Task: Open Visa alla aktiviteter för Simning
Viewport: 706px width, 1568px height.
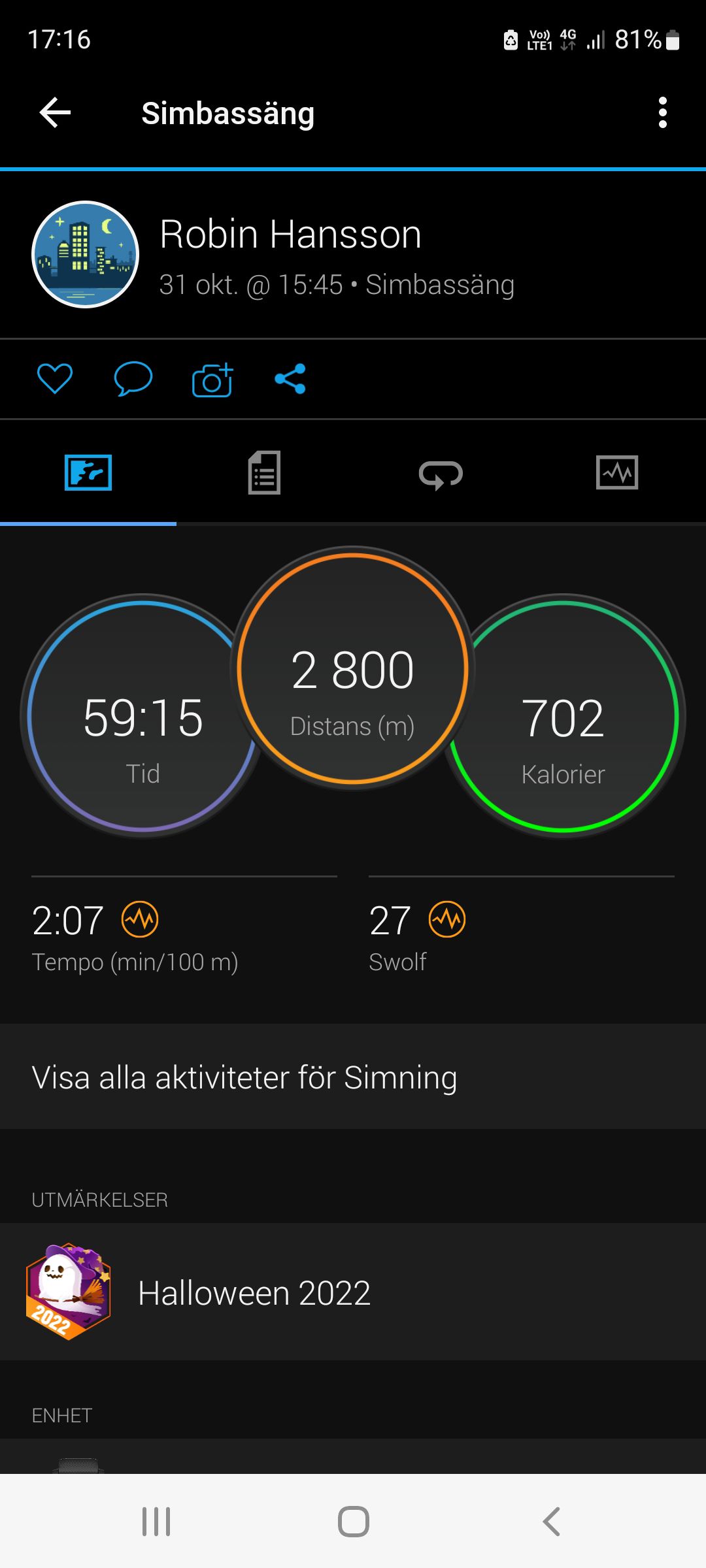Action: tap(353, 1077)
